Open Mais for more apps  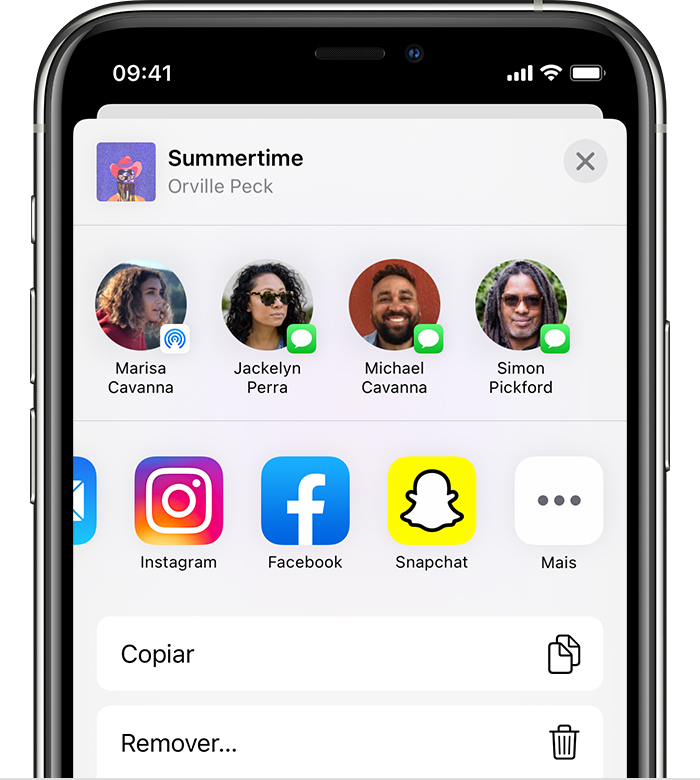click(558, 500)
